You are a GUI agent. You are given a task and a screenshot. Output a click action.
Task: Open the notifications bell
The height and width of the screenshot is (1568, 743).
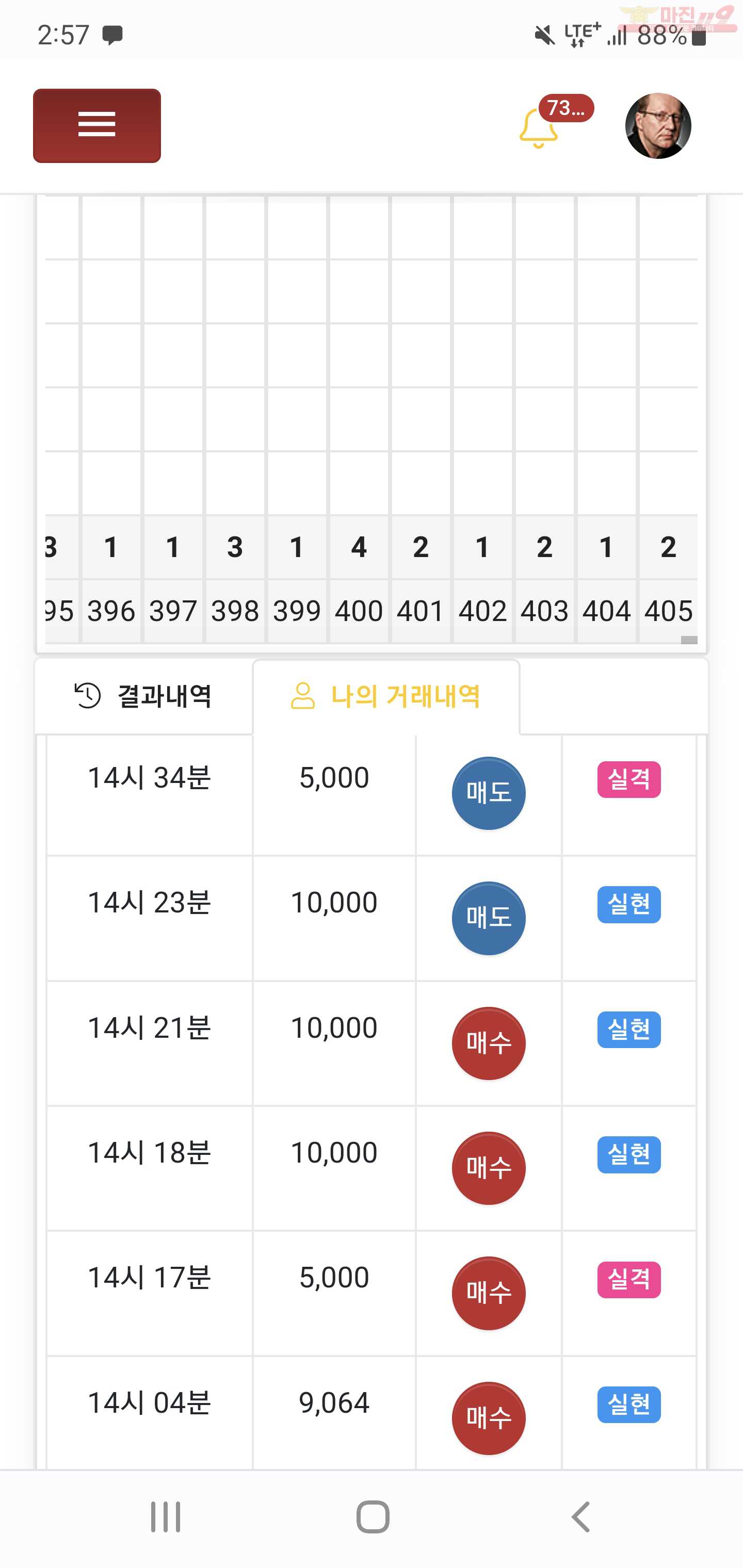[x=538, y=128]
